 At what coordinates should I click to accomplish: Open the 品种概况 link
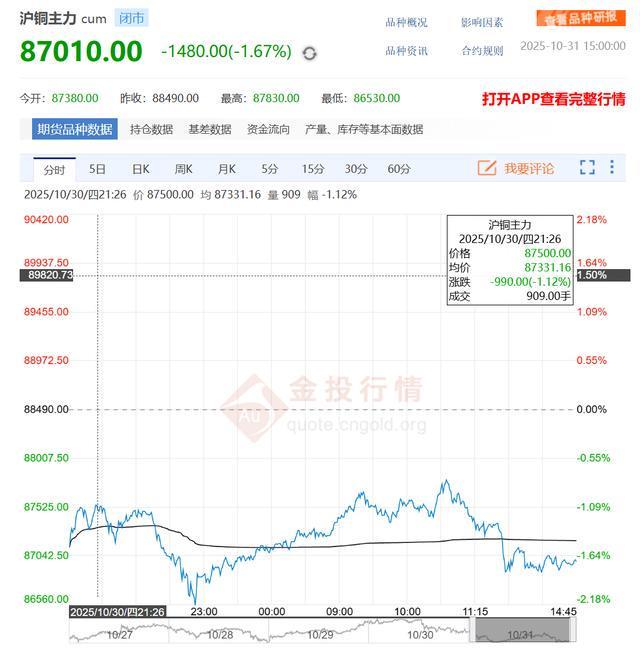(406, 22)
